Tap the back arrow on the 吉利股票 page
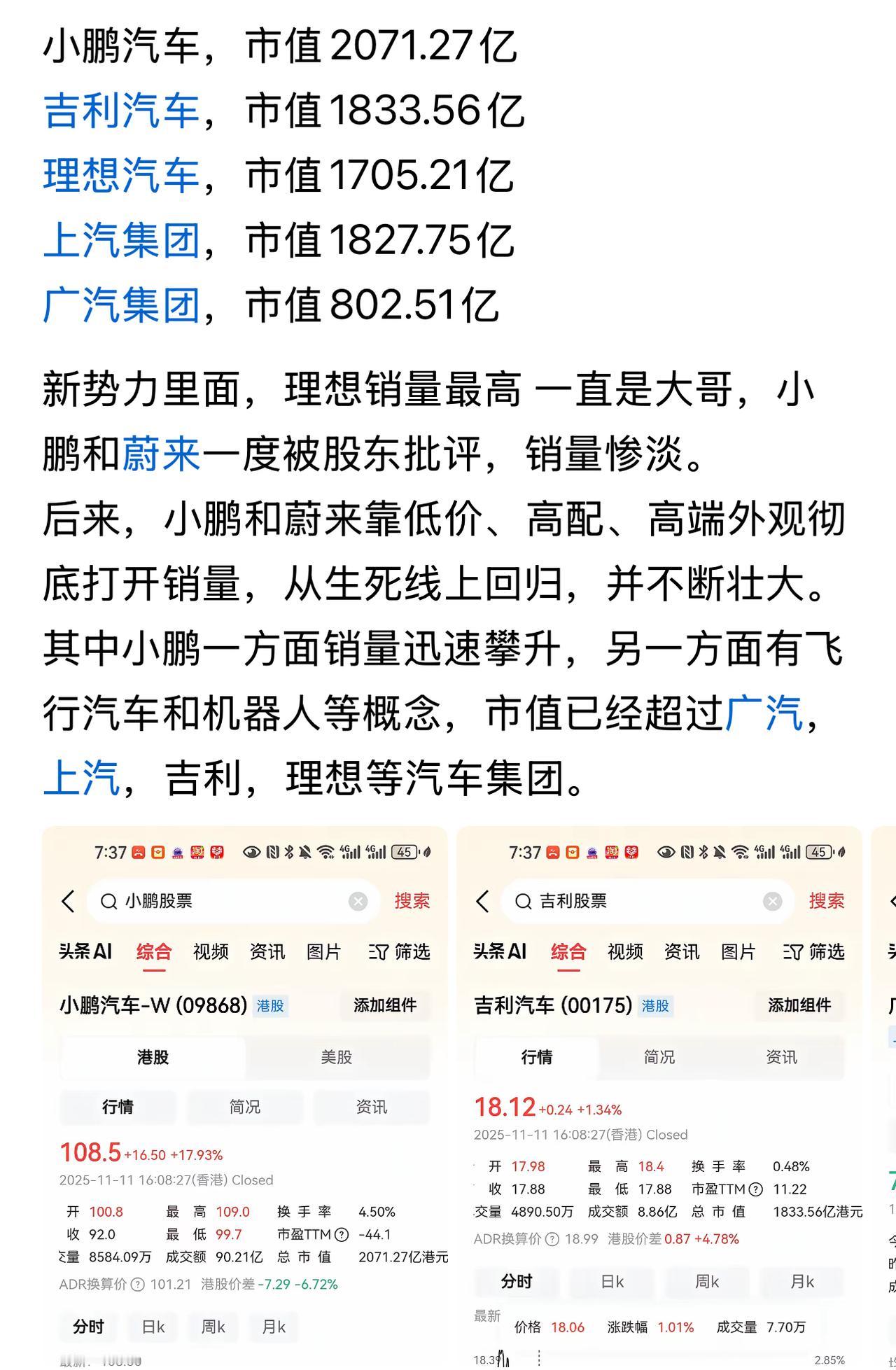 click(x=482, y=902)
